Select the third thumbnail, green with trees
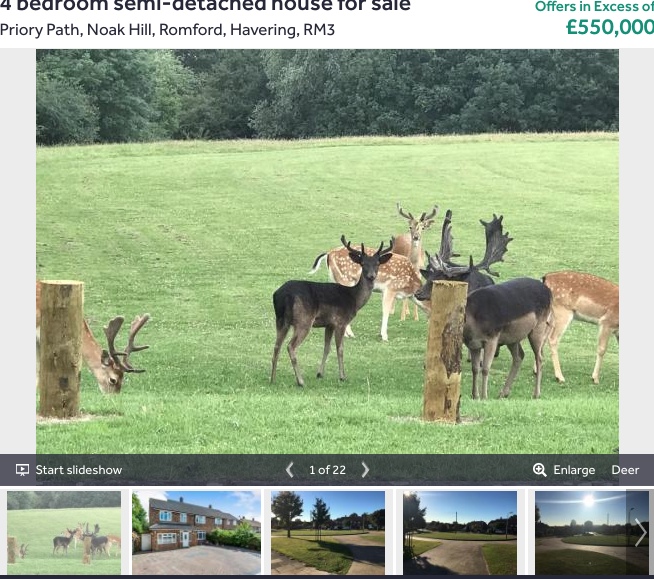Image resolution: width=654 pixels, height=579 pixels. [x=328, y=532]
